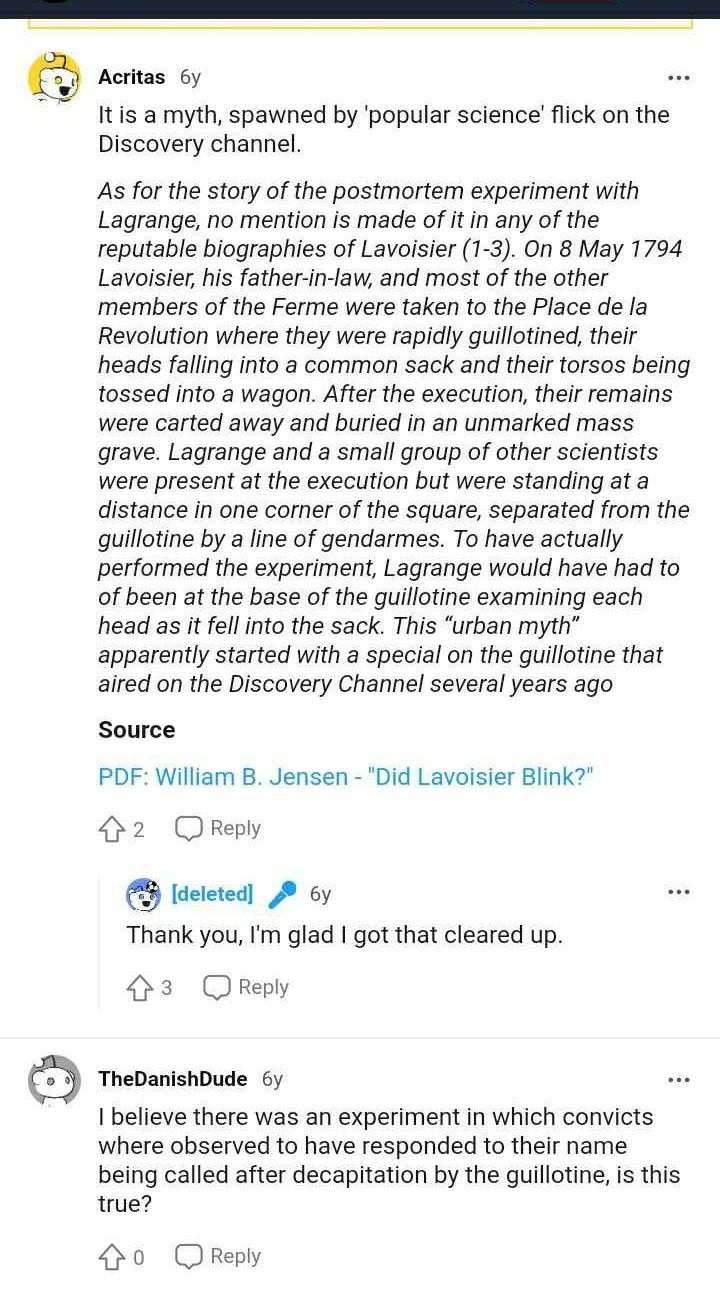Open the overflow menu on TheDanishDude's comment
Viewport: 720px width, 1294px height.
(678, 1079)
